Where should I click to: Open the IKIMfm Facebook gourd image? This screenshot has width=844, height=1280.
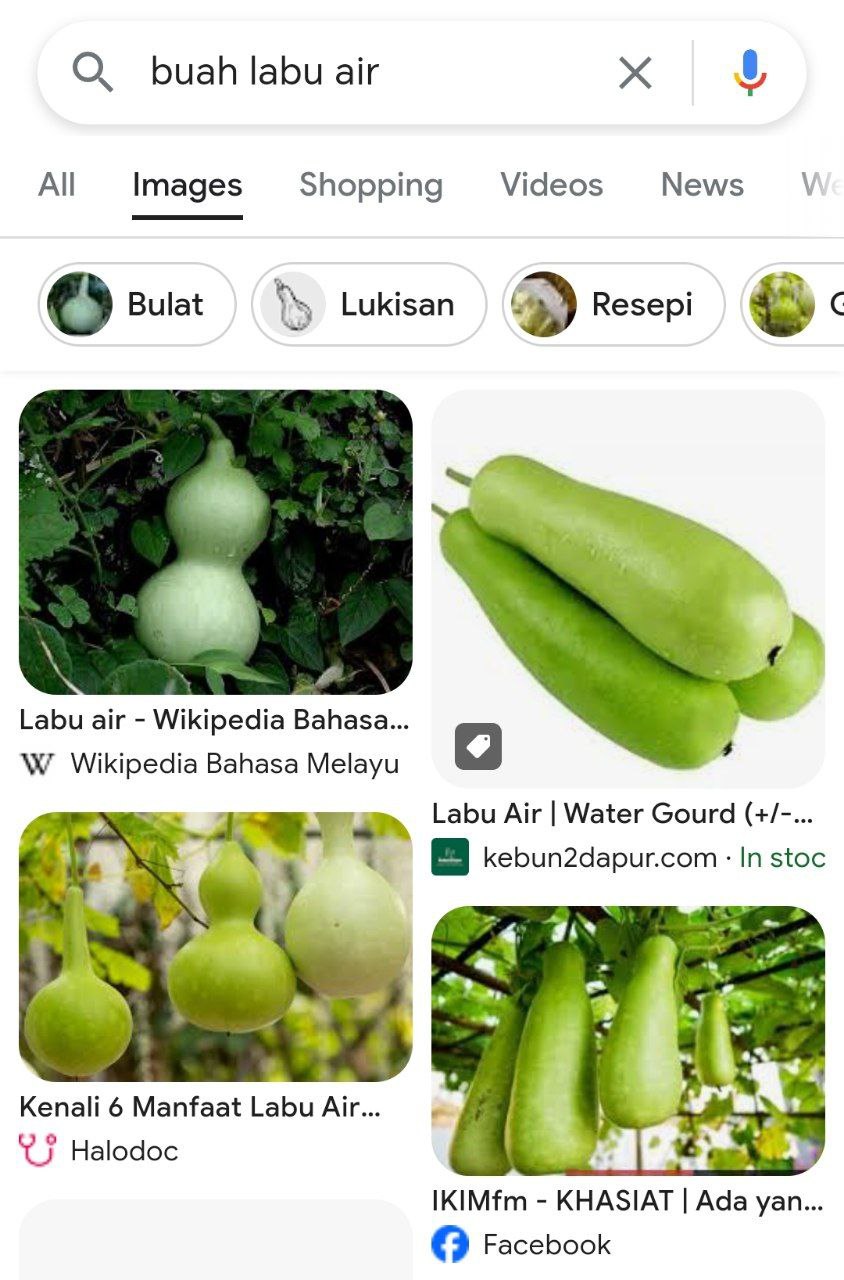click(x=628, y=1040)
